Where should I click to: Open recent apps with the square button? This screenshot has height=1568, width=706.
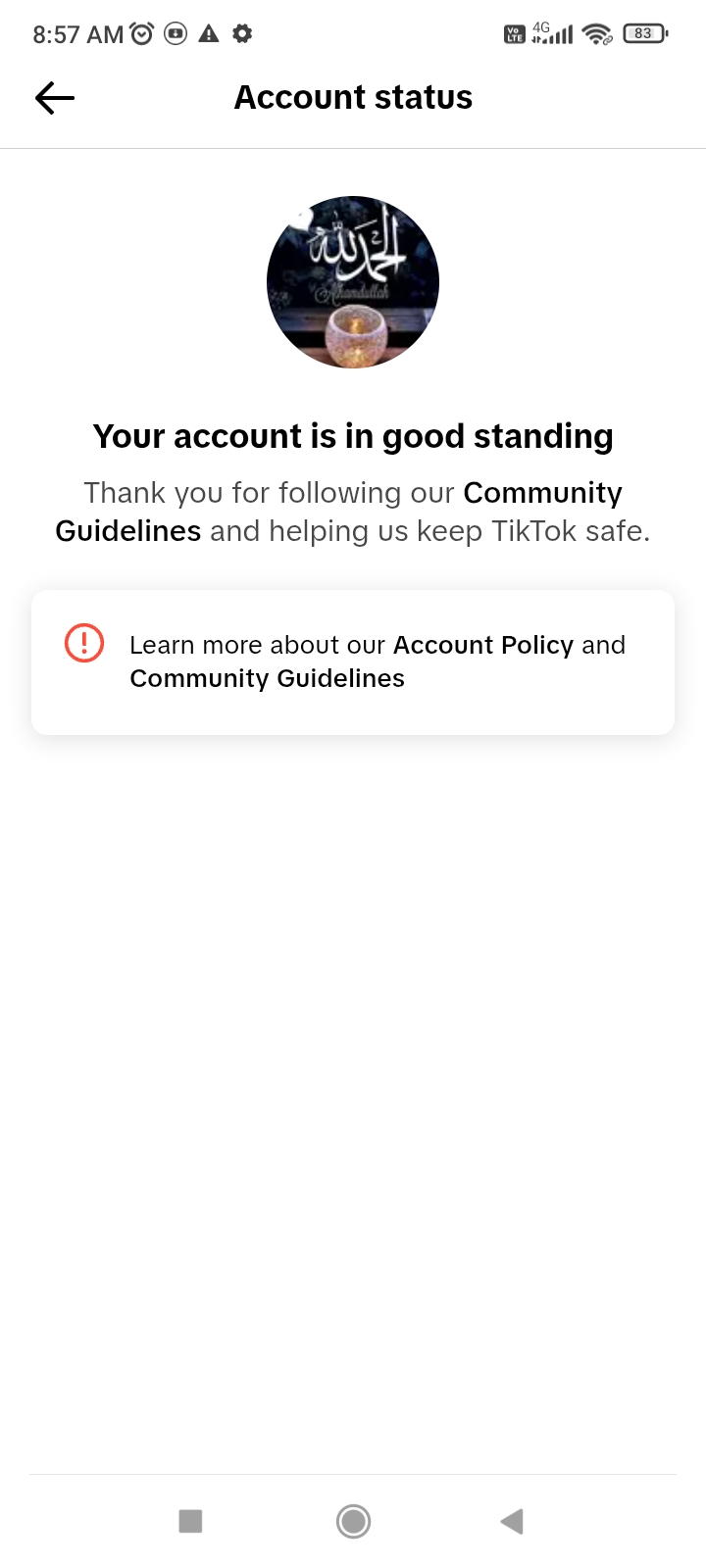pos(190,1521)
